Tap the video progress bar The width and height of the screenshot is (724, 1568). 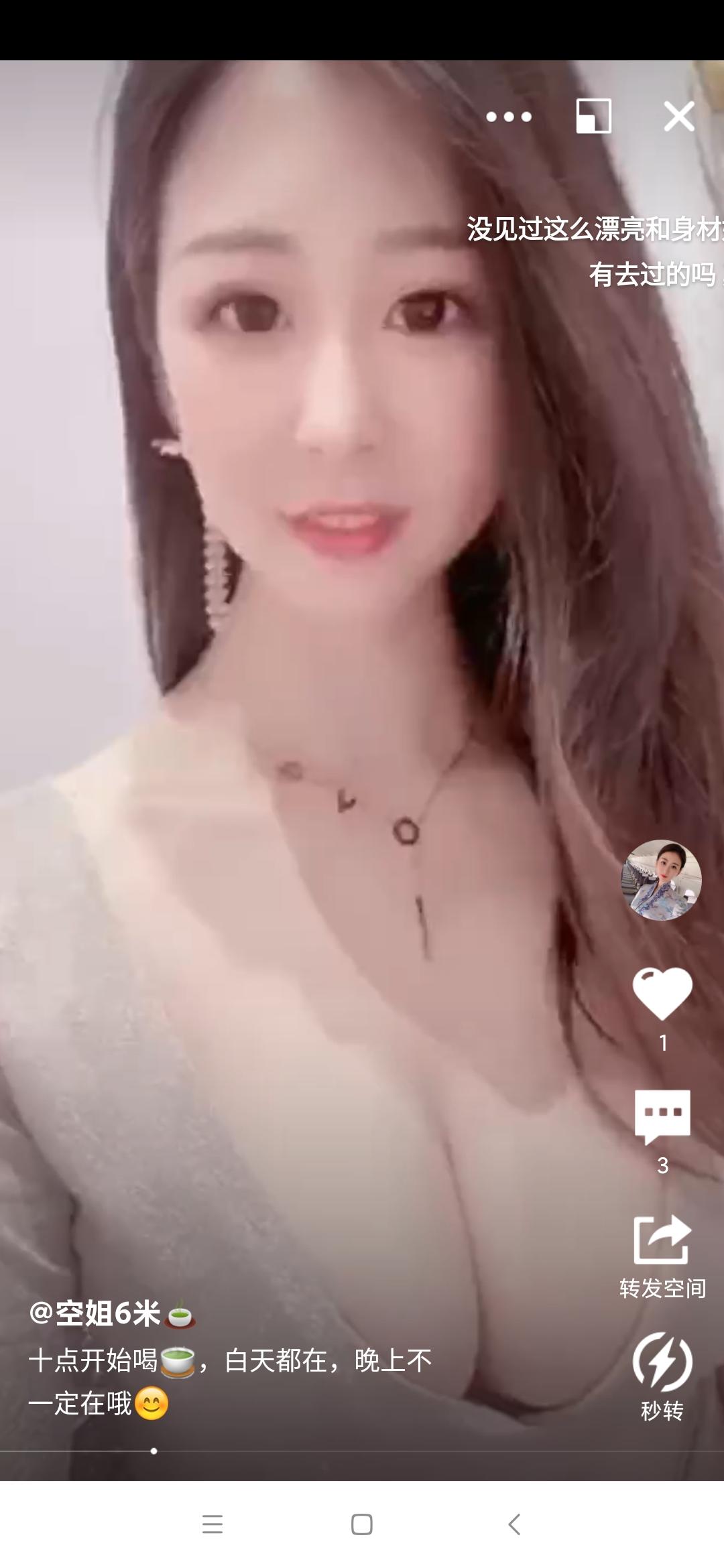362,1451
